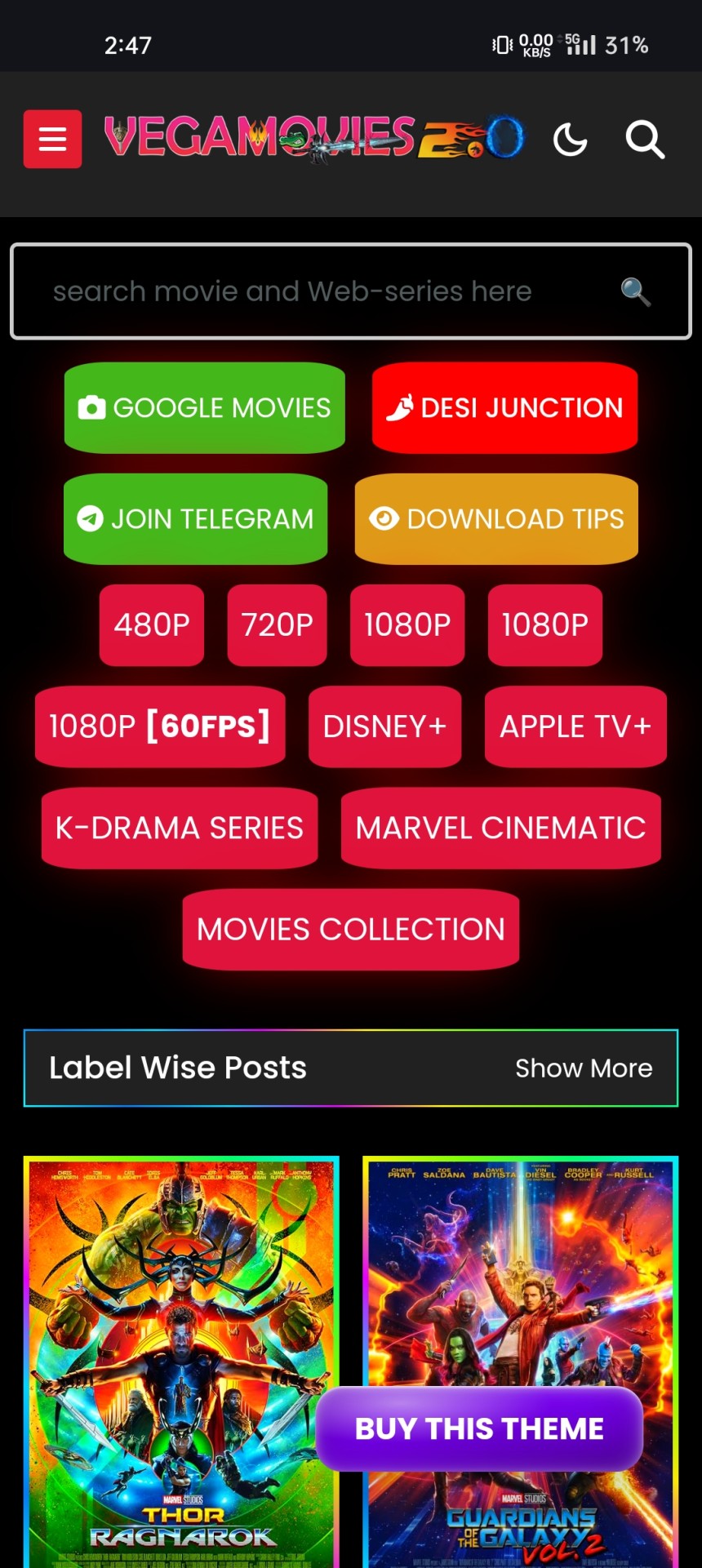Screen dimensions: 702x1568
Task: Tap the movie and web-series search field
Action: (x=350, y=291)
